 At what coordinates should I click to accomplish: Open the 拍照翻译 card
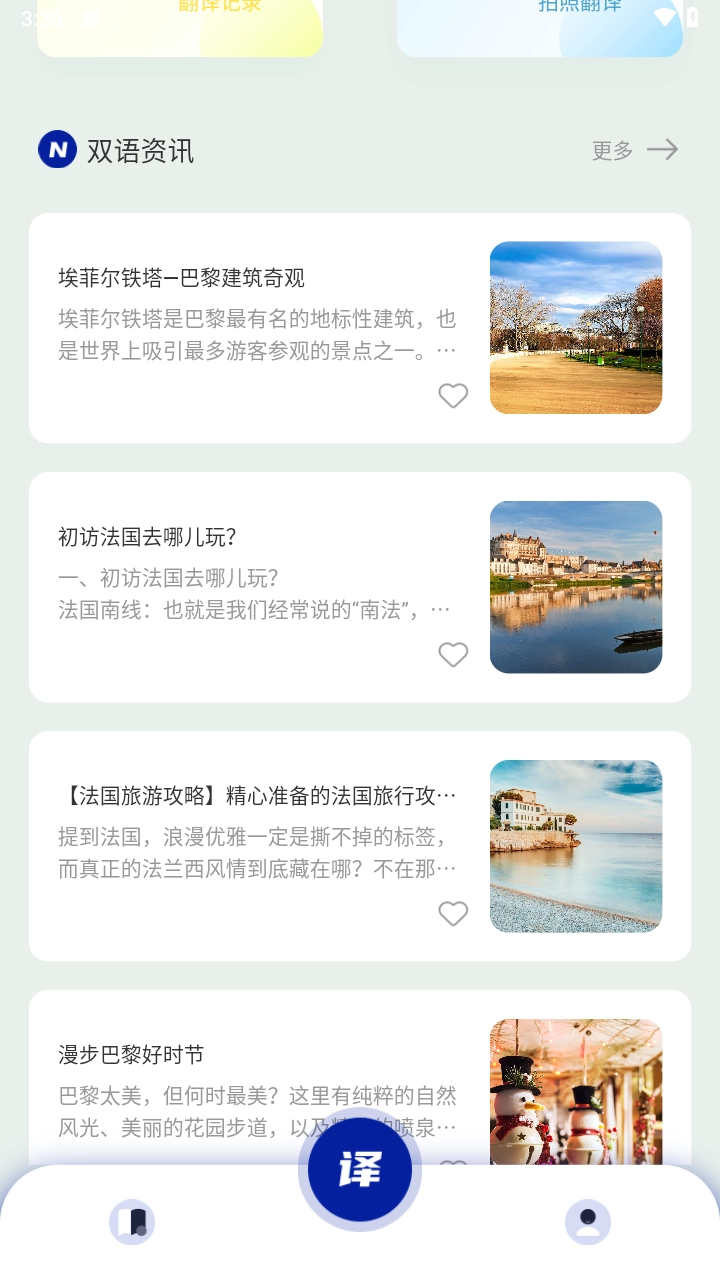click(x=540, y=25)
